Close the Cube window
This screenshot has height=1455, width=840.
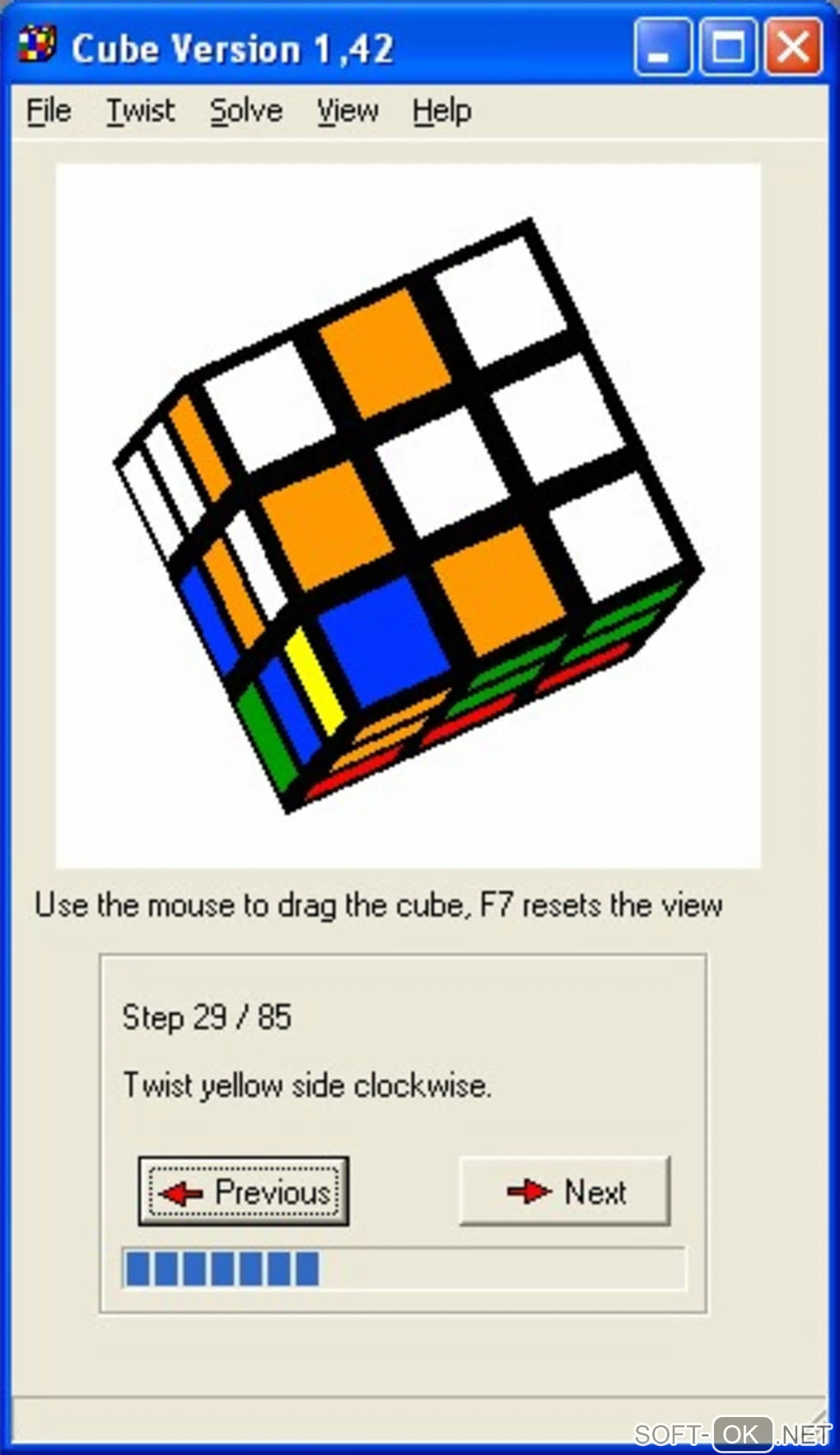pyautogui.click(x=793, y=48)
